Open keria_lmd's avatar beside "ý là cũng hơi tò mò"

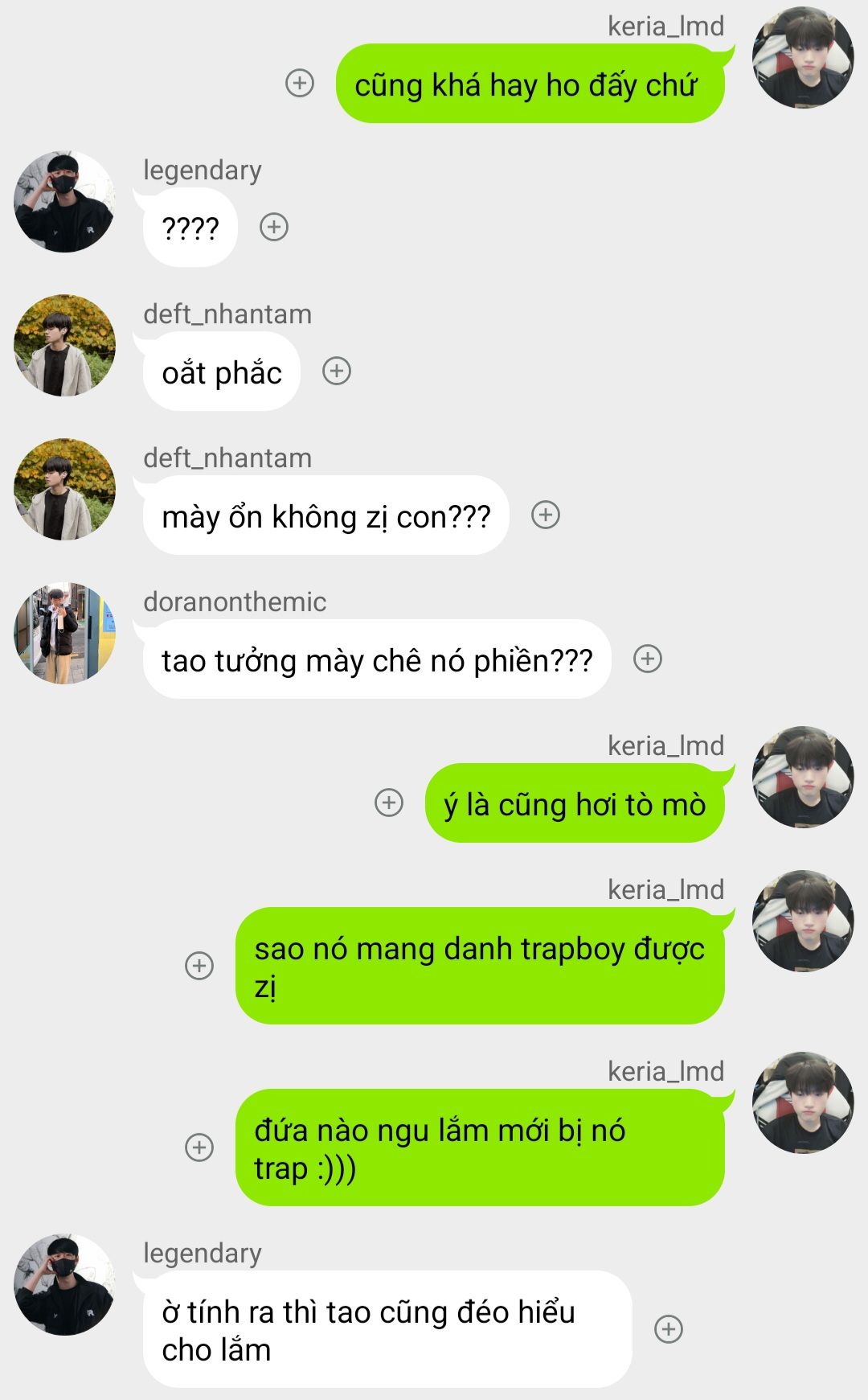click(803, 778)
